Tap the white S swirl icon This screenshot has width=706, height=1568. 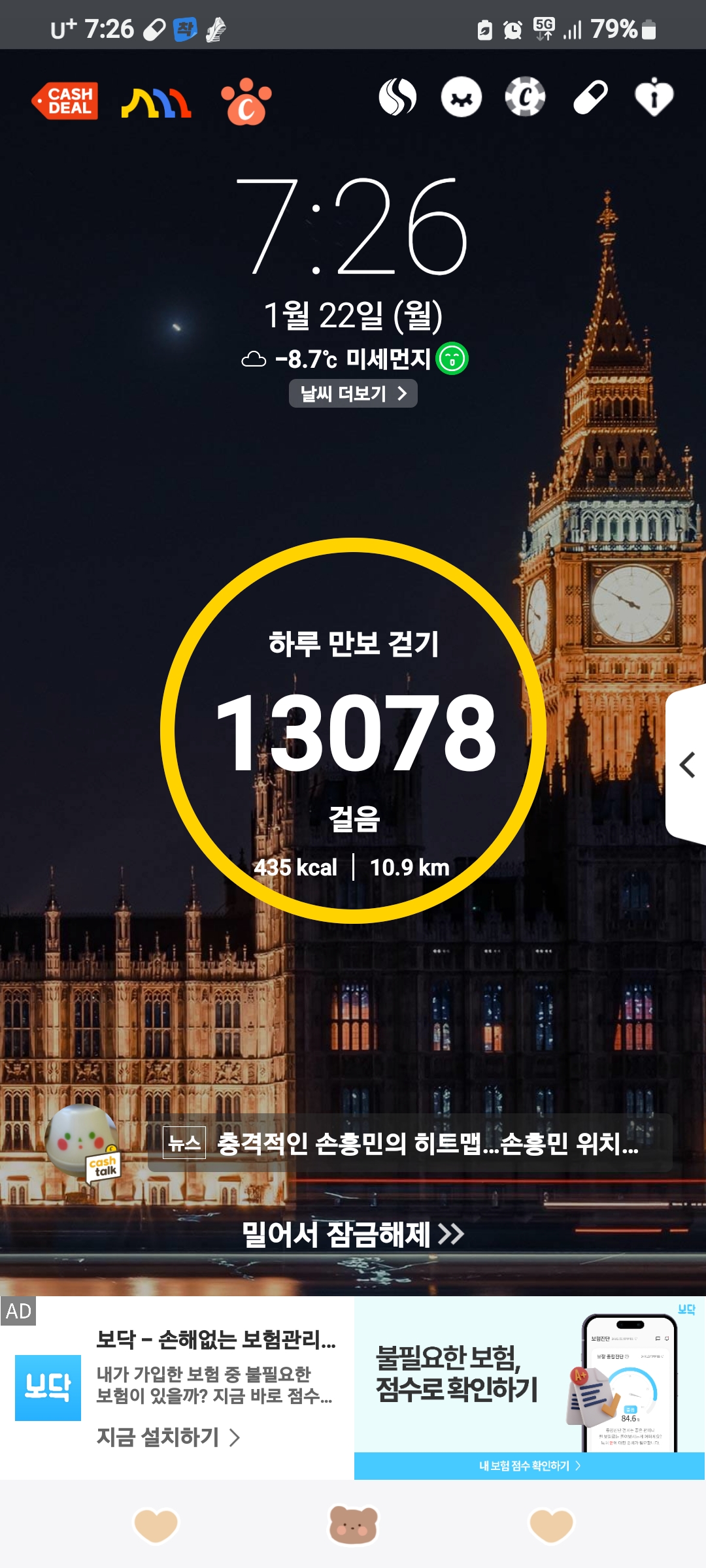click(x=397, y=97)
